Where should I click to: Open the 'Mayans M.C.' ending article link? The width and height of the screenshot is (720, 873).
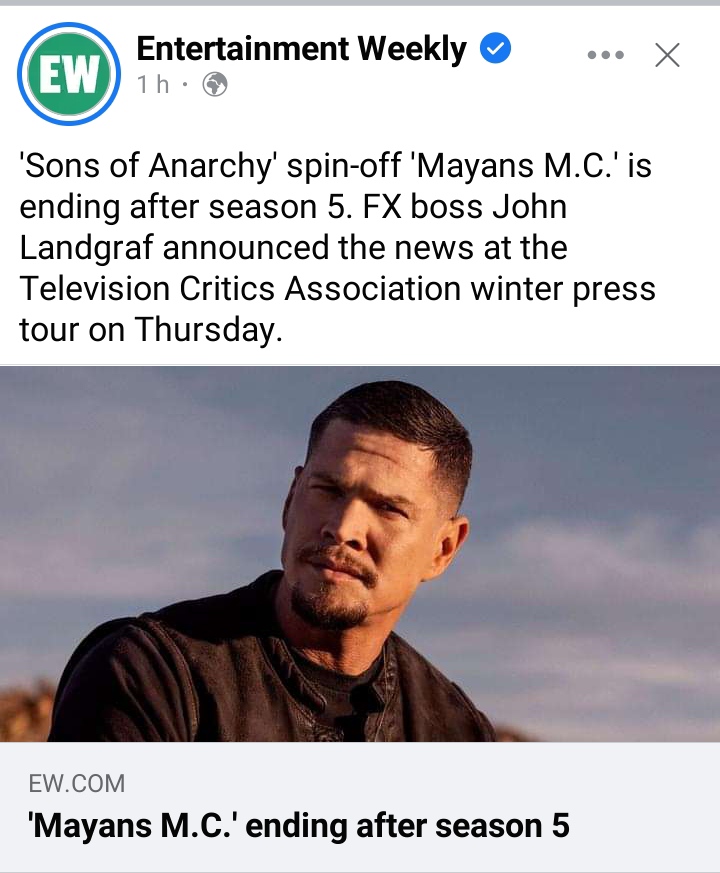click(297, 826)
